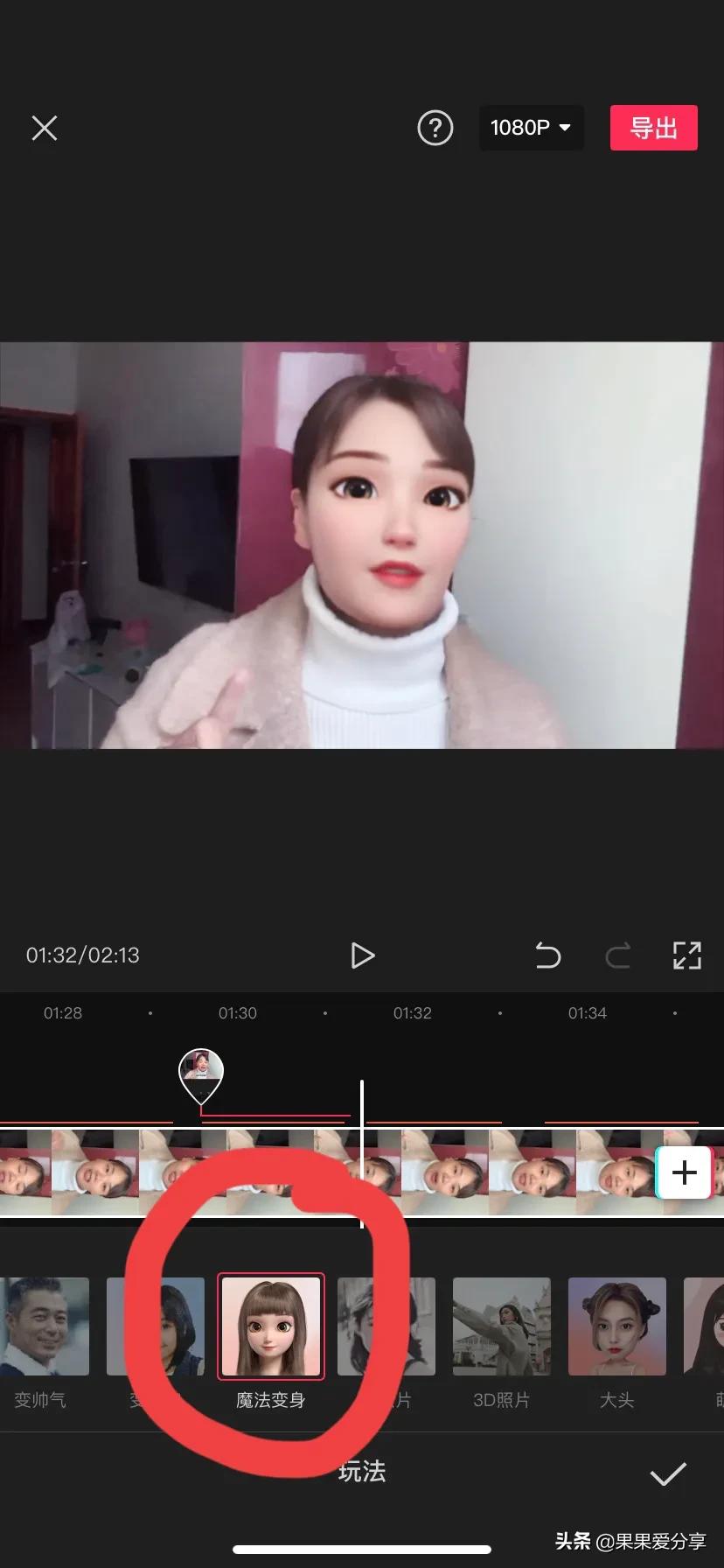The height and width of the screenshot is (1568, 724).
Task: Apply the 3D照片 effect
Action: 501,1326
